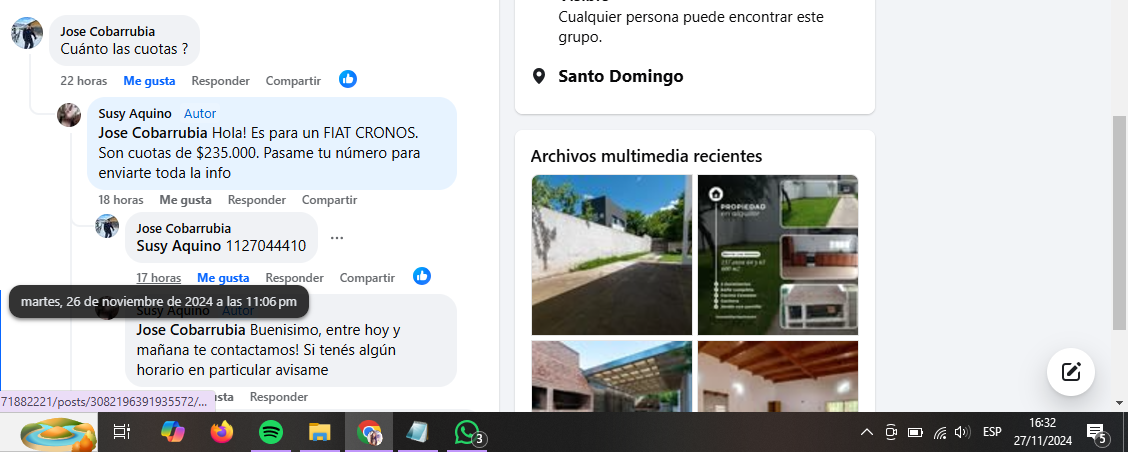Open overflow menu on Jose's phone number reply
This screenshot has height=452, width=1128.
[337, 238]
